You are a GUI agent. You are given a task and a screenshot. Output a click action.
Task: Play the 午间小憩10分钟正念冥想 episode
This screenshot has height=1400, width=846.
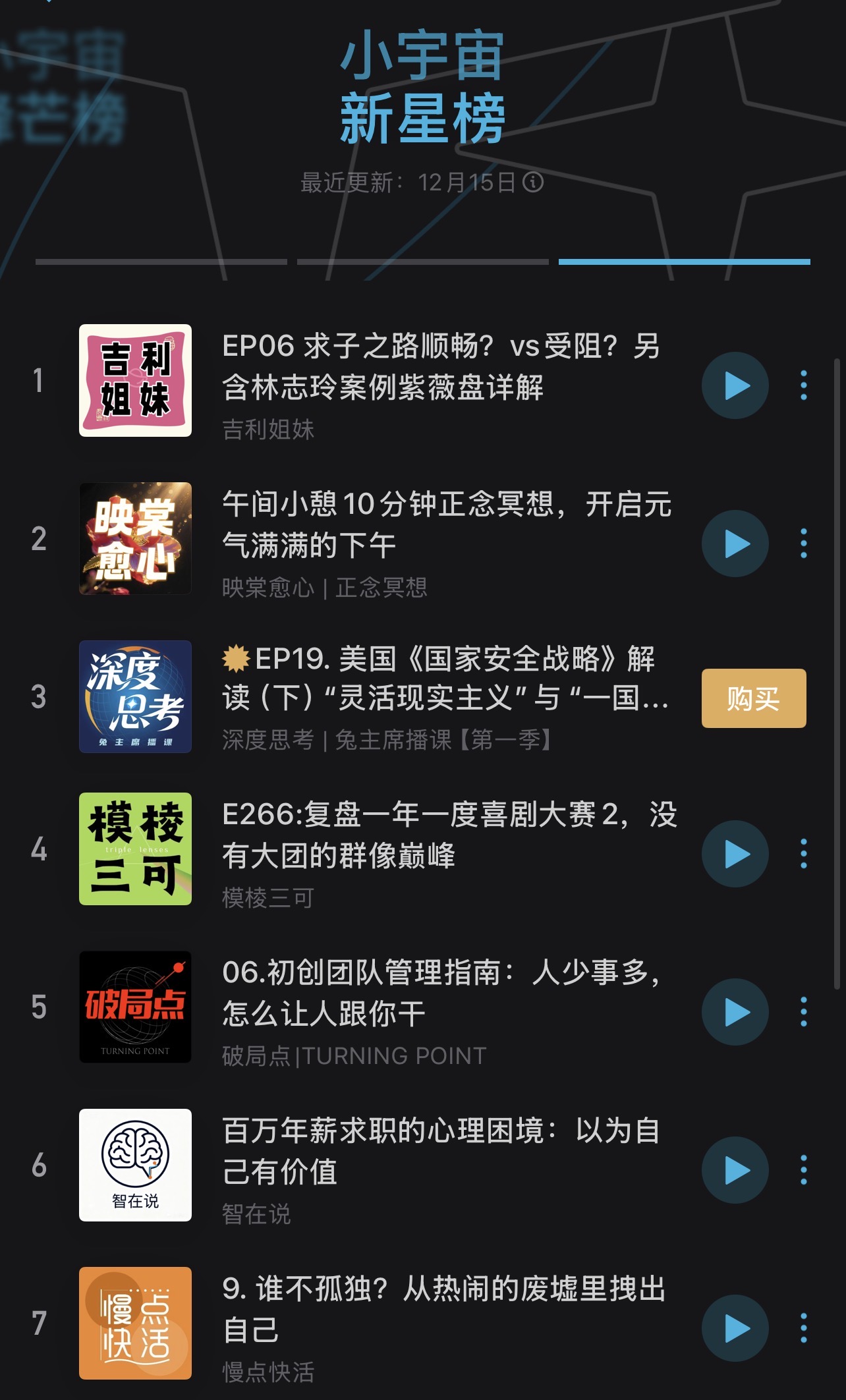[735, 544]
